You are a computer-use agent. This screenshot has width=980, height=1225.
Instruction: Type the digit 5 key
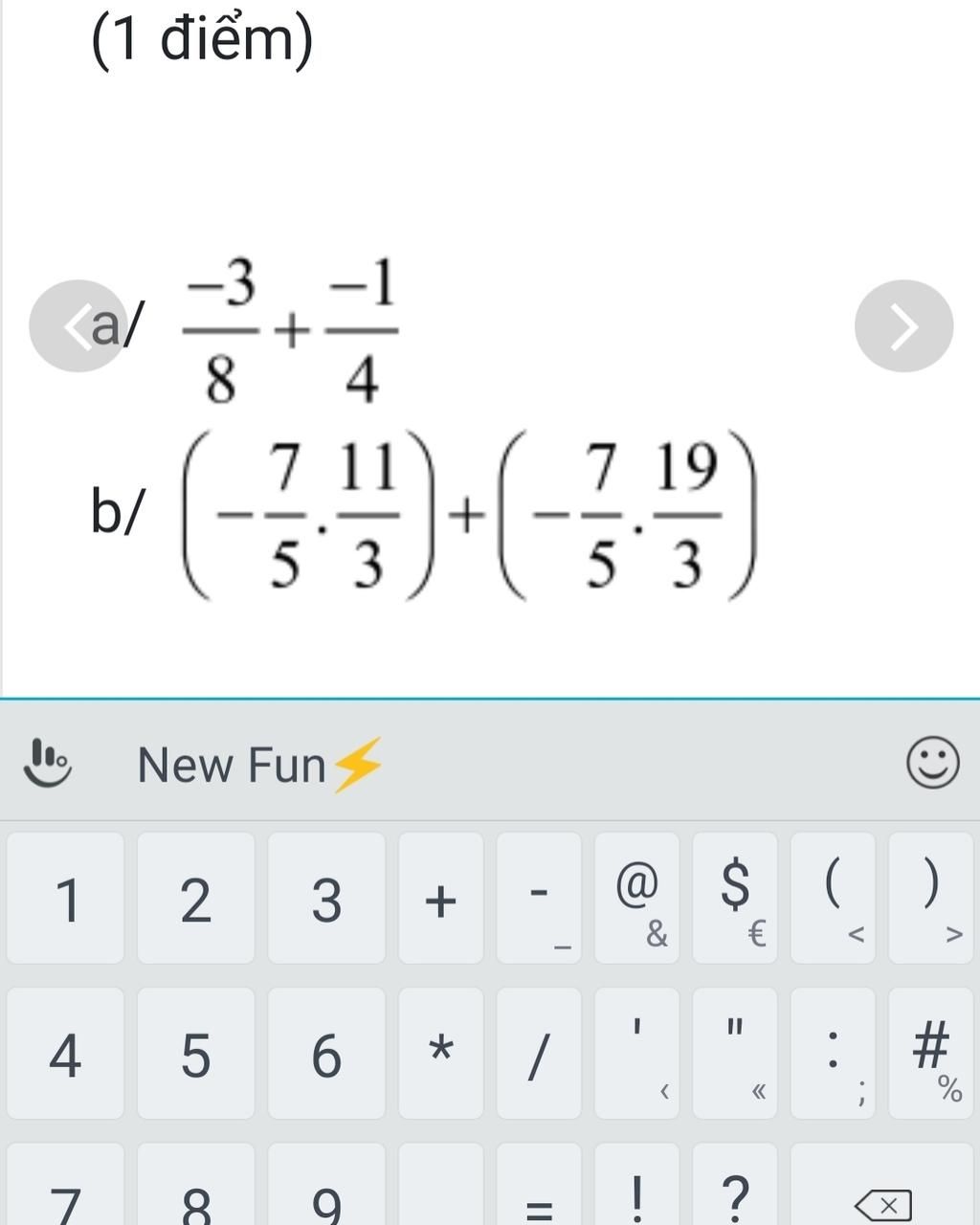[x=195, y=1053]
